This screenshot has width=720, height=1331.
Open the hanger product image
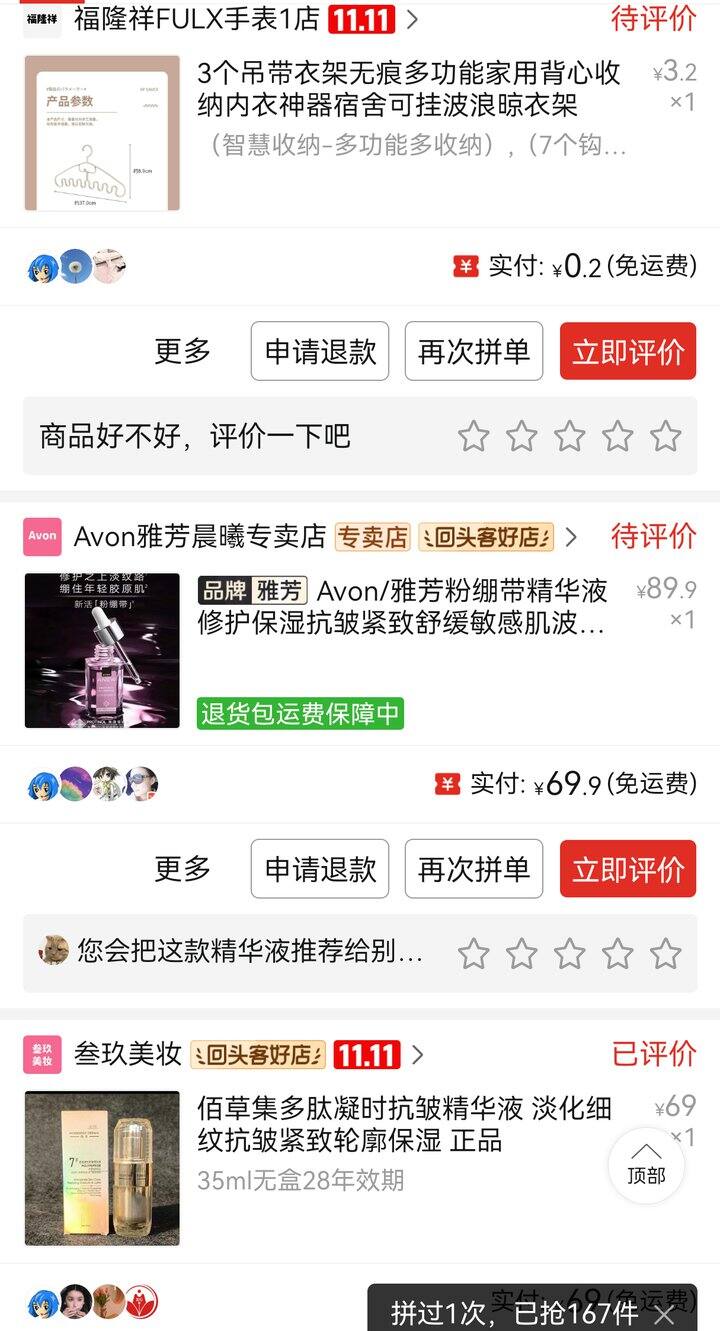pos(102,133)
